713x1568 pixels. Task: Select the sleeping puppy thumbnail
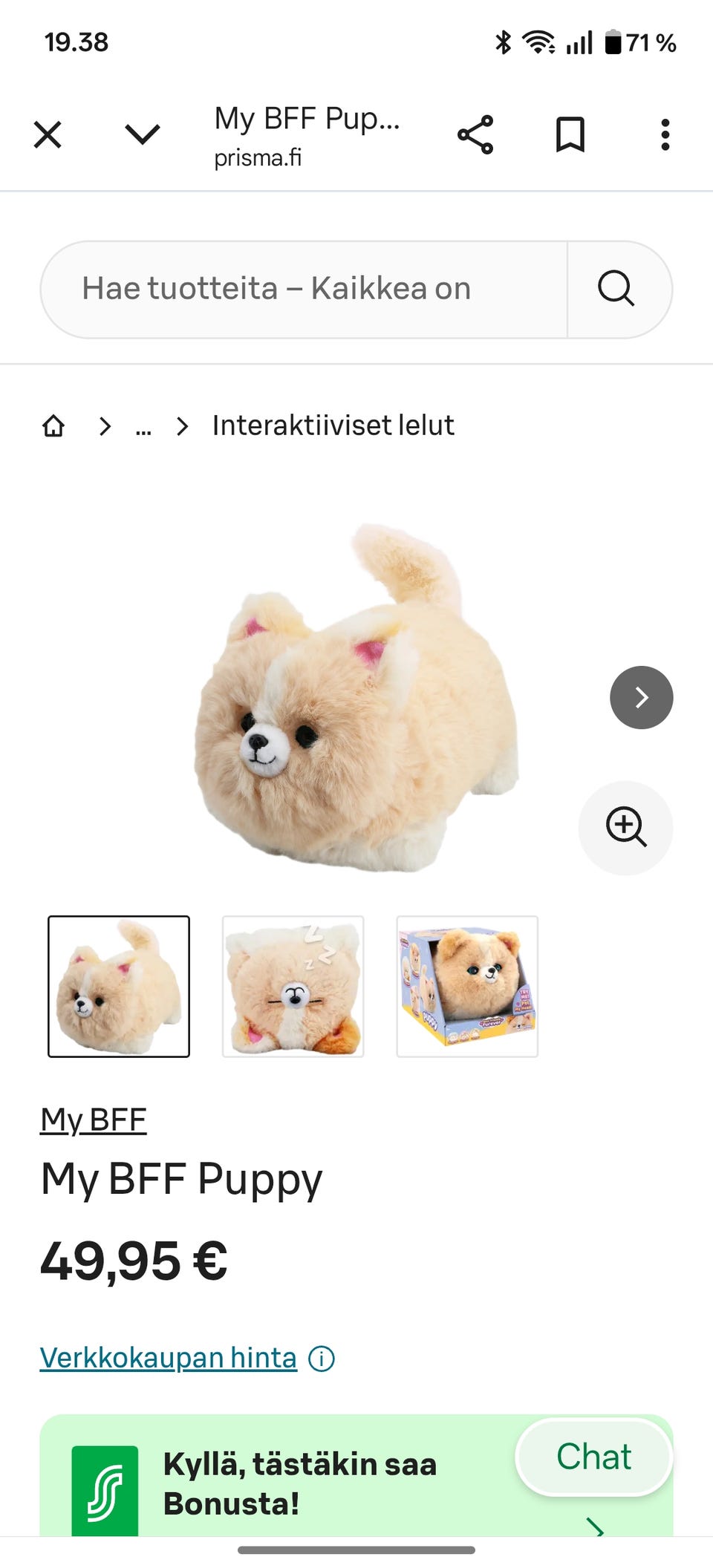[x=293, y=987]
